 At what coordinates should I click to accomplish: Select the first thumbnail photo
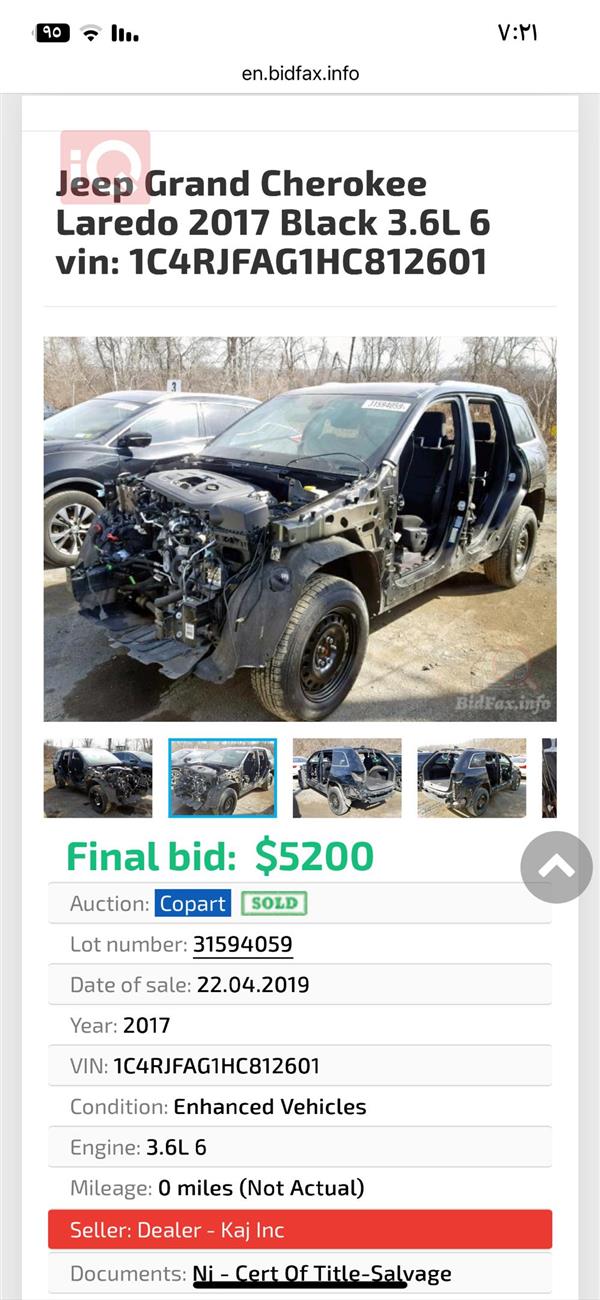pos(98,778)
